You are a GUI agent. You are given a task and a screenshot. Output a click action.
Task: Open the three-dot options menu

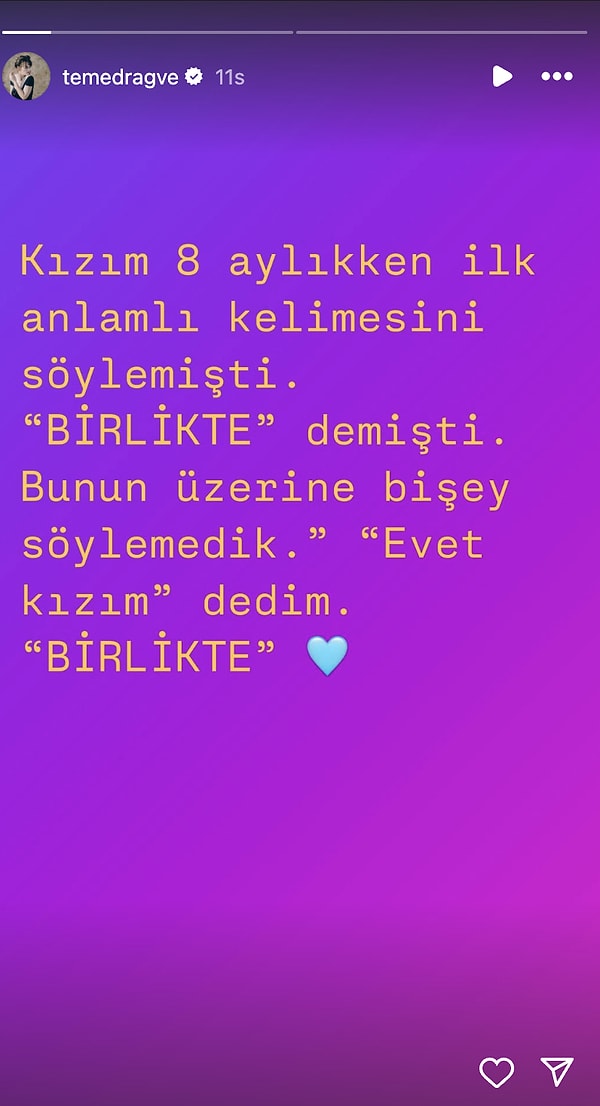point(556,76)
